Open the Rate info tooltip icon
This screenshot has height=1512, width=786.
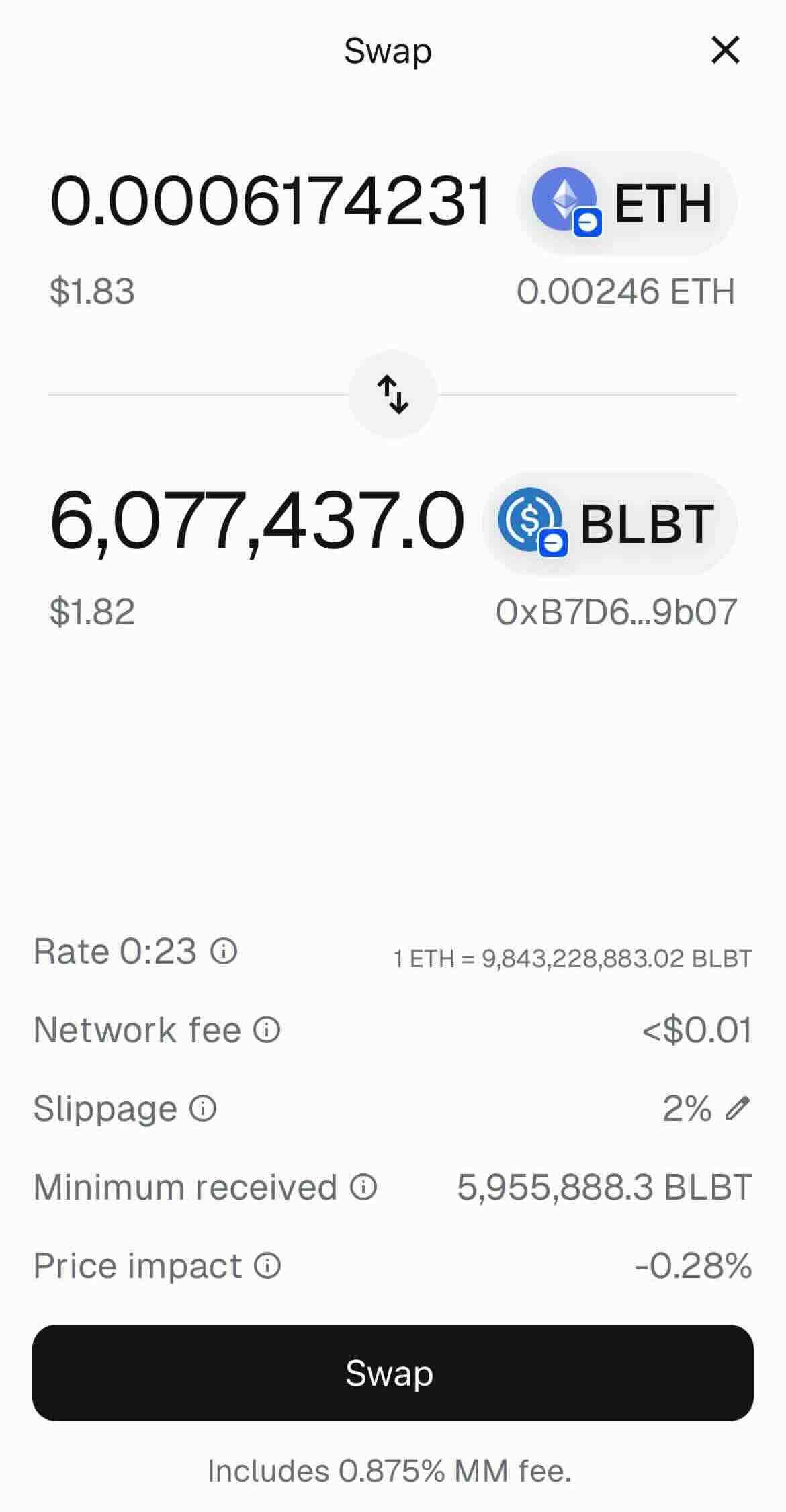pyautogui.click(x=224, y=950)
